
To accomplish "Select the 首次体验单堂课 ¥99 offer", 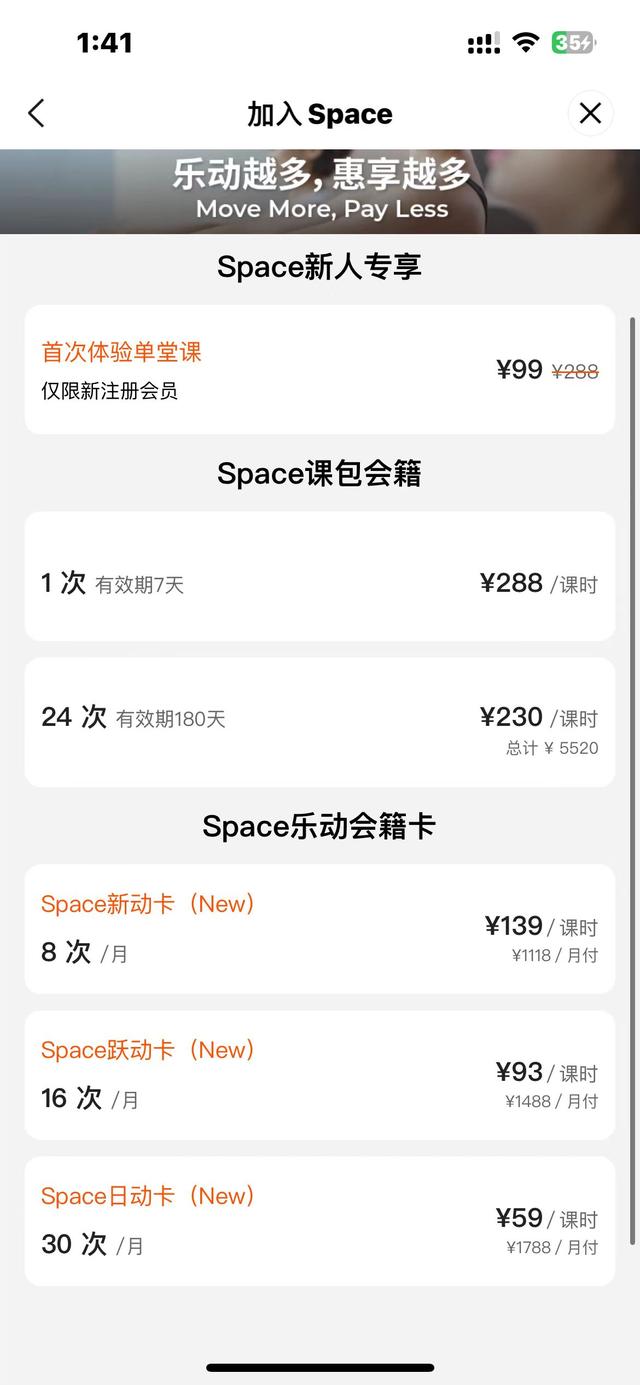I will tap(320, 370).
